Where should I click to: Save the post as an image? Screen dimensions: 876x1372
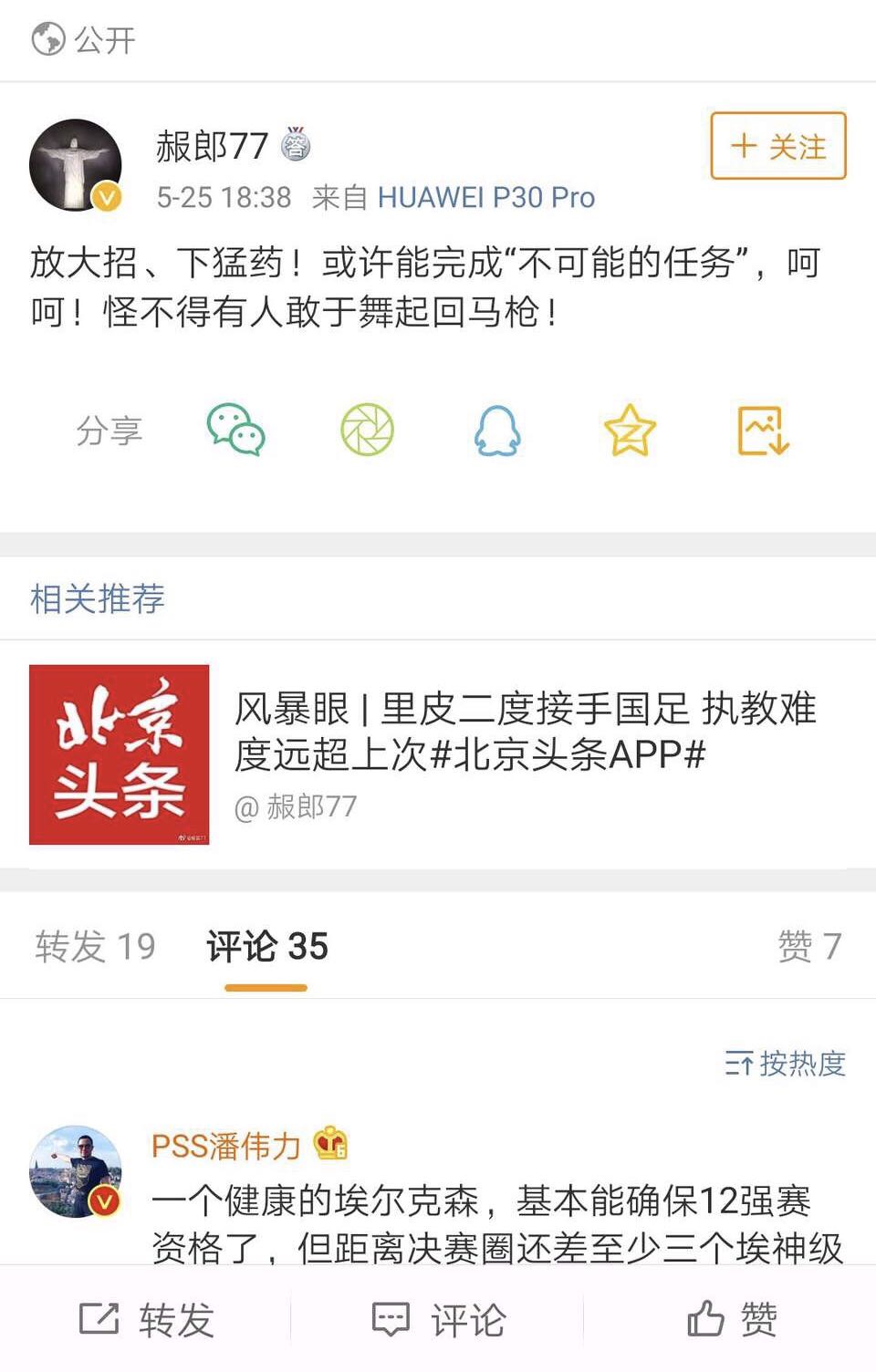763,431
